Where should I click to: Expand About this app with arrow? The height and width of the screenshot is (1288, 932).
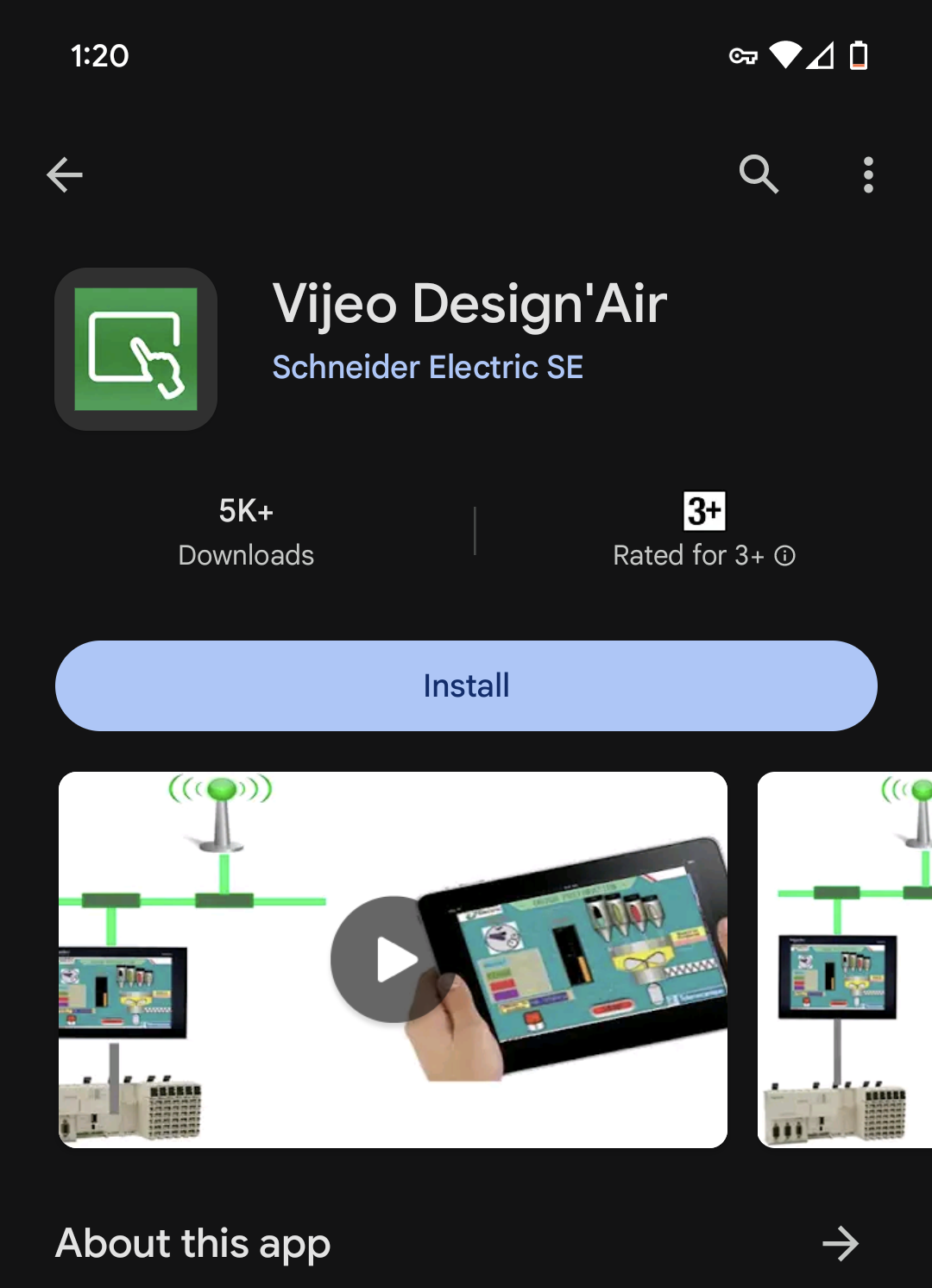click(x=840, y=1244)
